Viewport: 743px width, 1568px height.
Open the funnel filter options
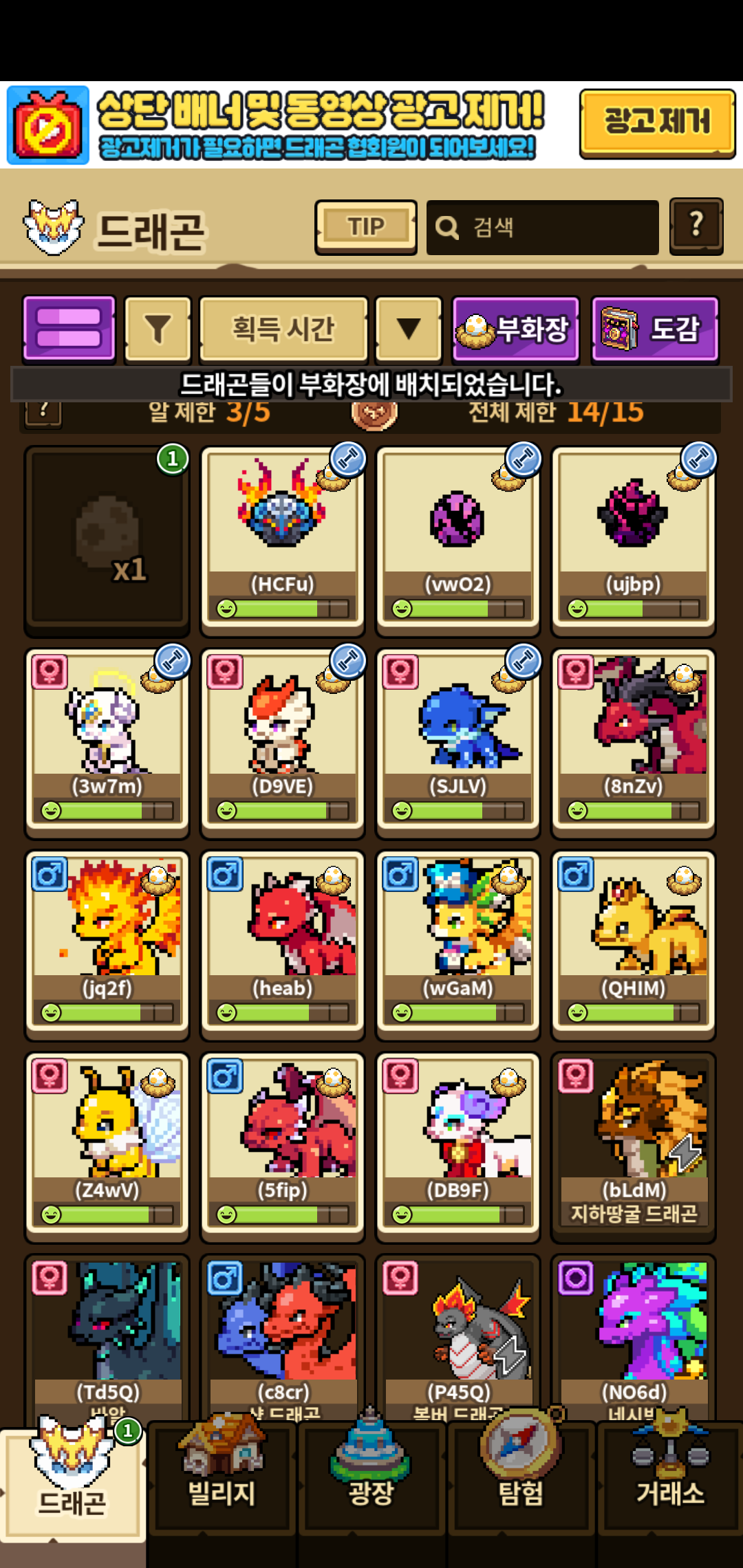[158, 329]
